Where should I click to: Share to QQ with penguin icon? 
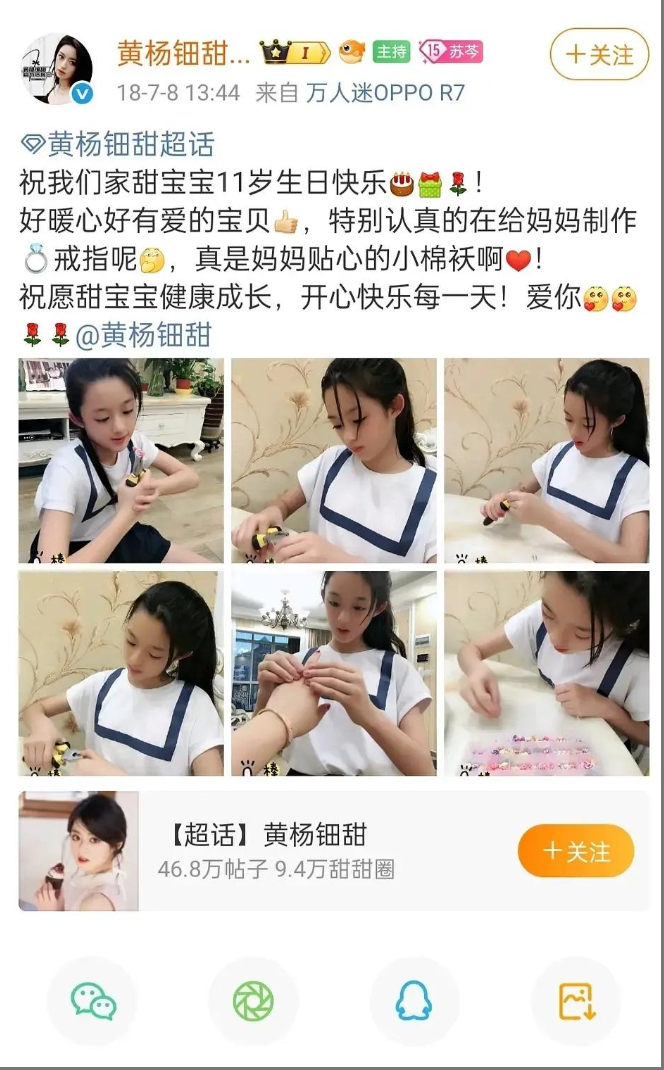(x=414, y=1002)
